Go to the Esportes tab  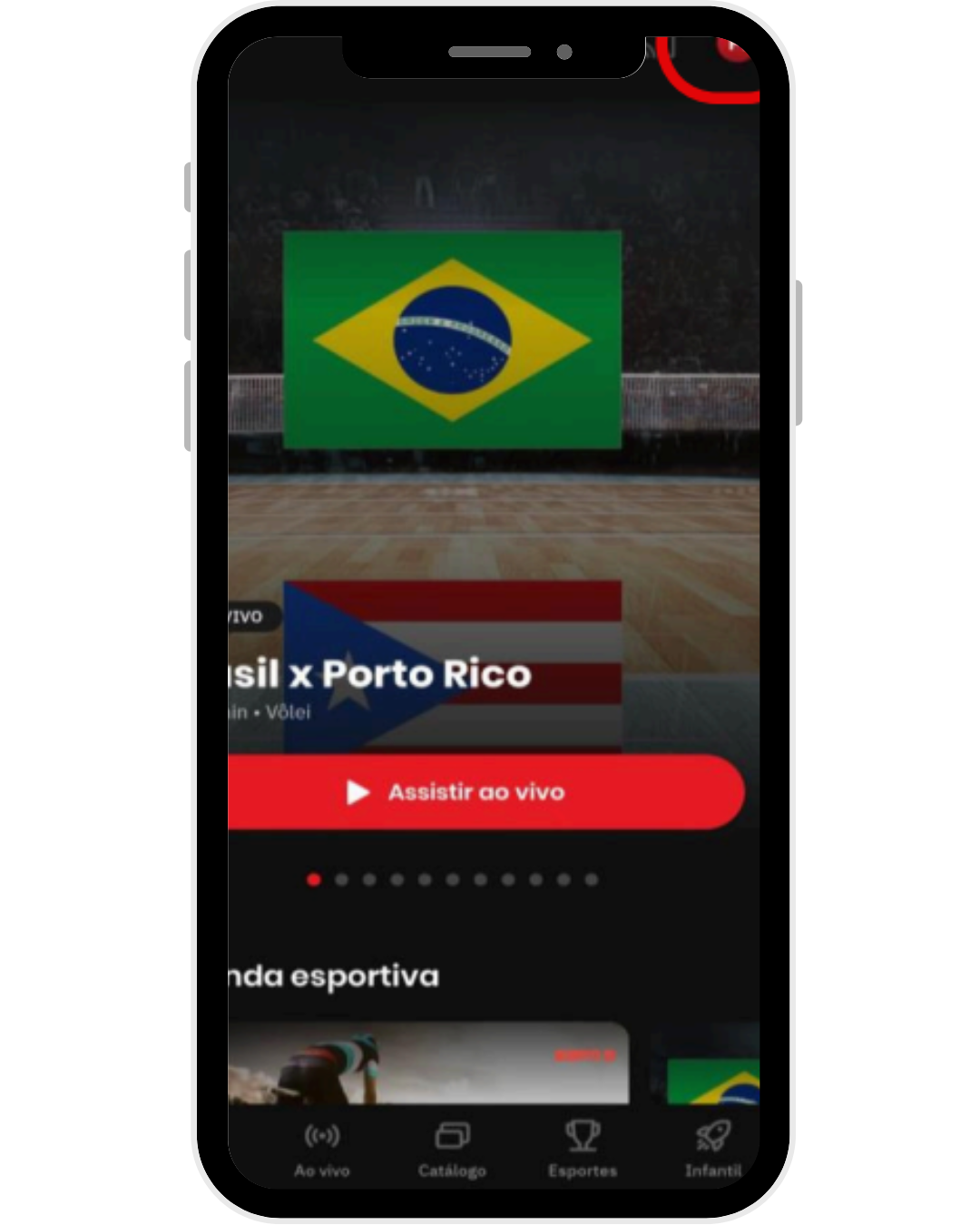coord(583,1149)
